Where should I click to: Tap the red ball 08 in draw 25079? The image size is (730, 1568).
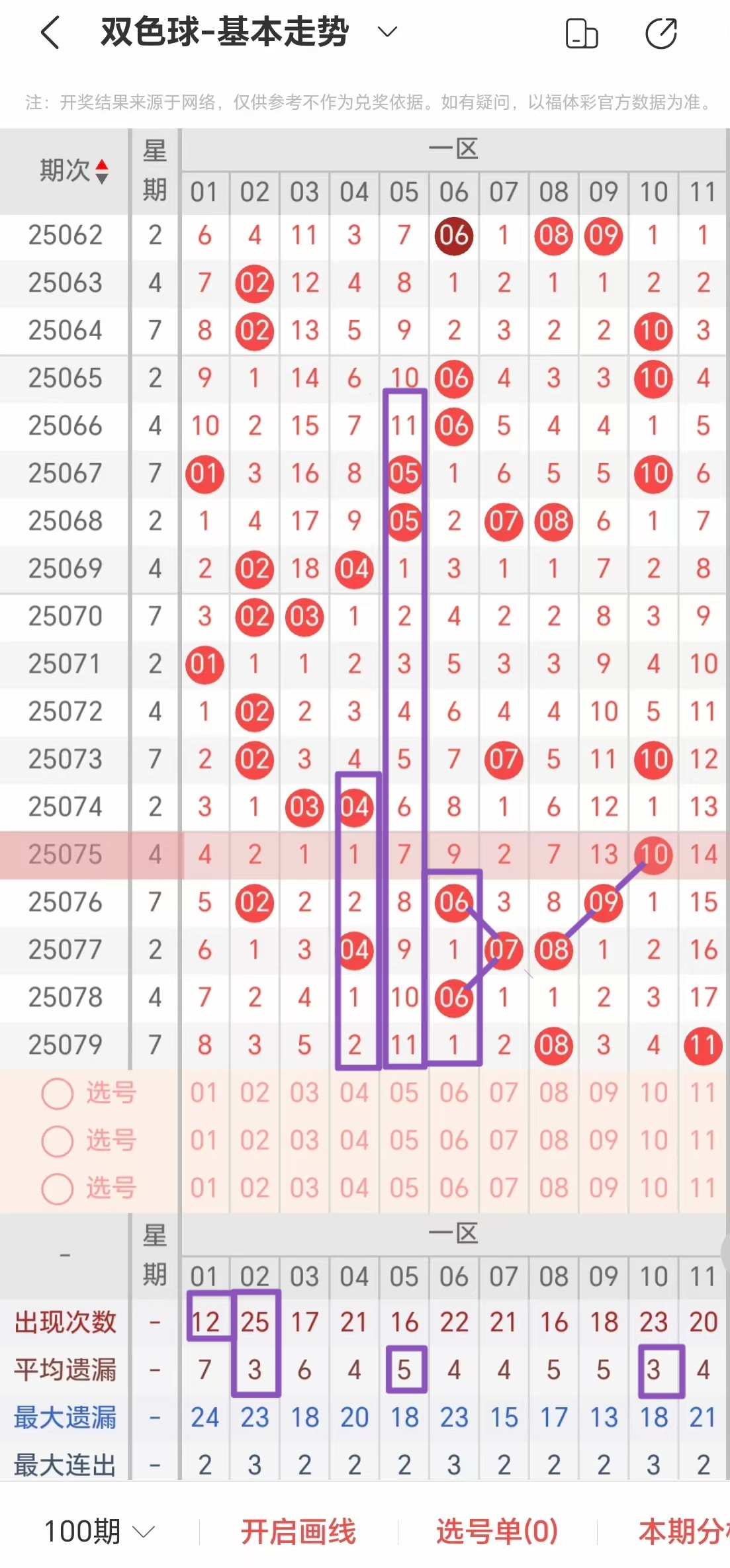(x=553, y=1045)
